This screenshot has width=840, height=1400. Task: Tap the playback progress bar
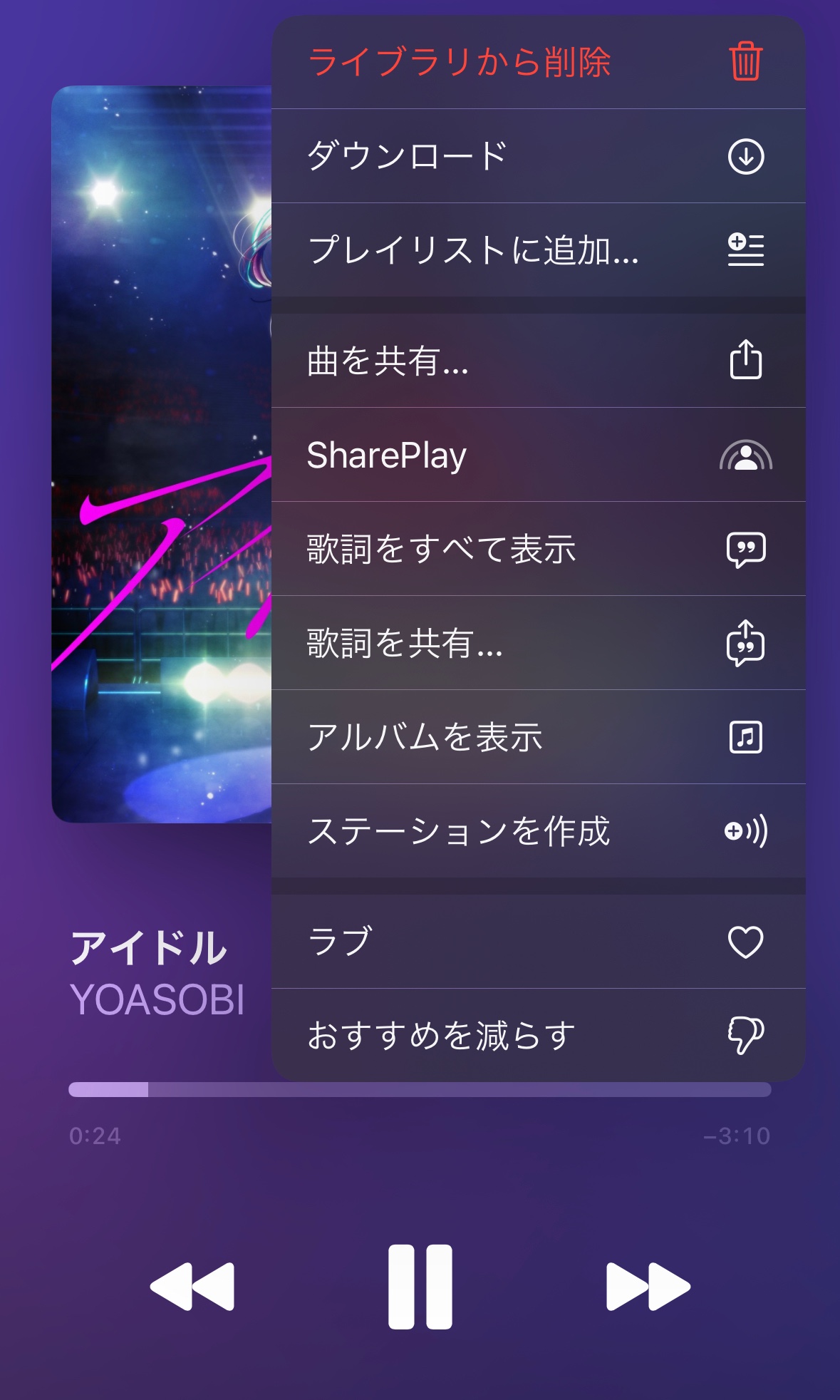tap(420, 1089)
